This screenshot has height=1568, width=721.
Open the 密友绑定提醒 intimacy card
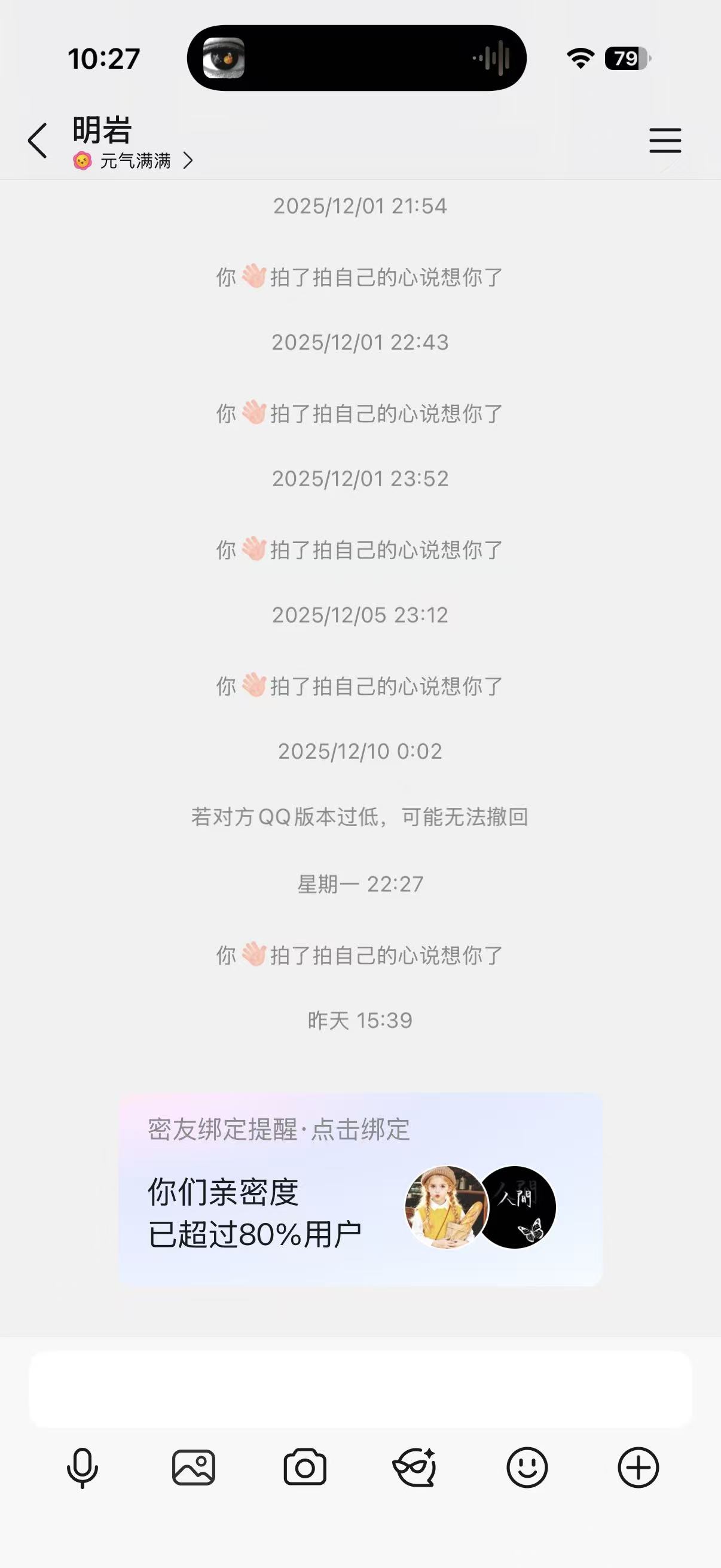pos(360,1189)
